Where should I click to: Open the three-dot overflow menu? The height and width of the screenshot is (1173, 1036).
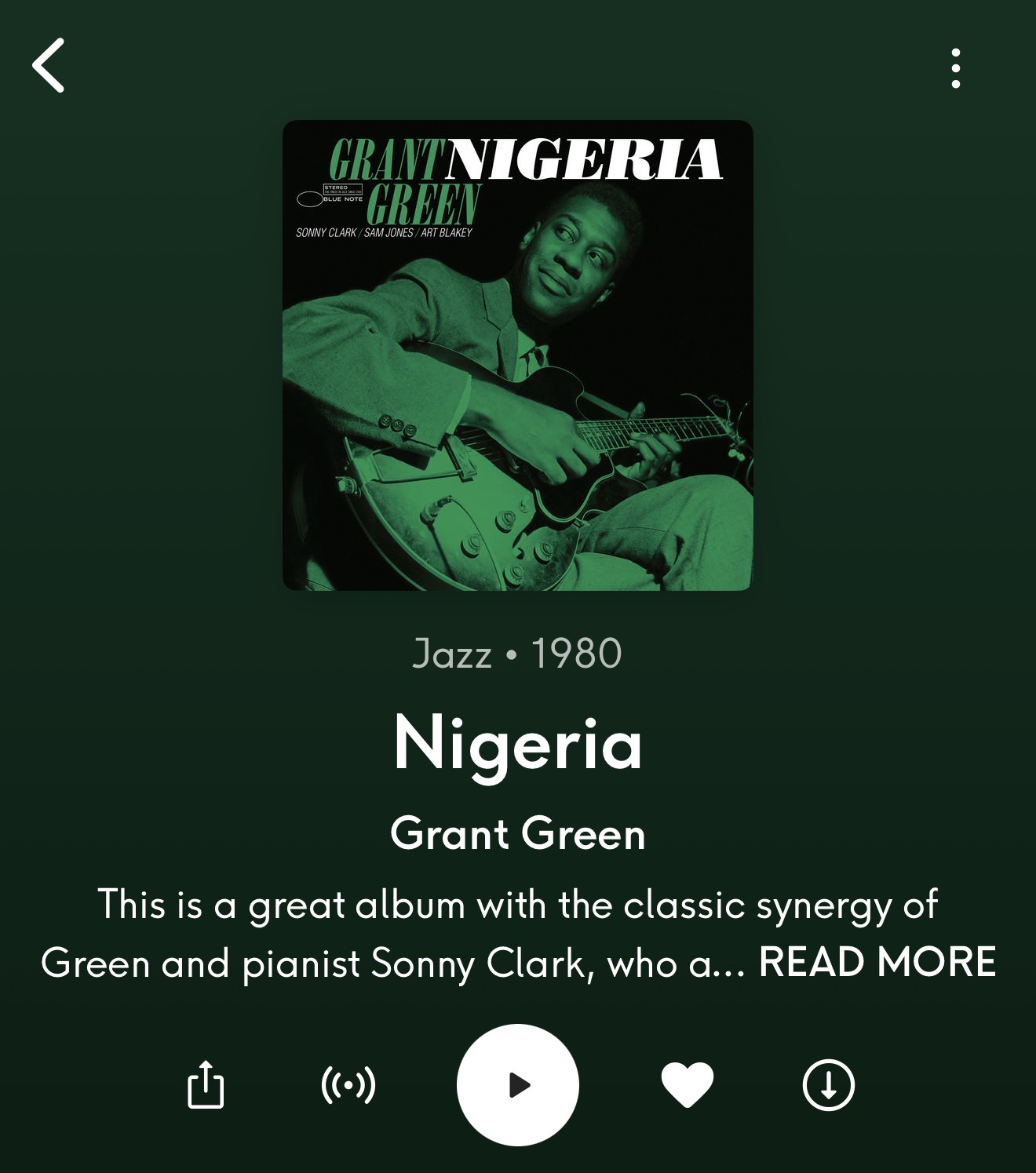[x=955, y=68]
